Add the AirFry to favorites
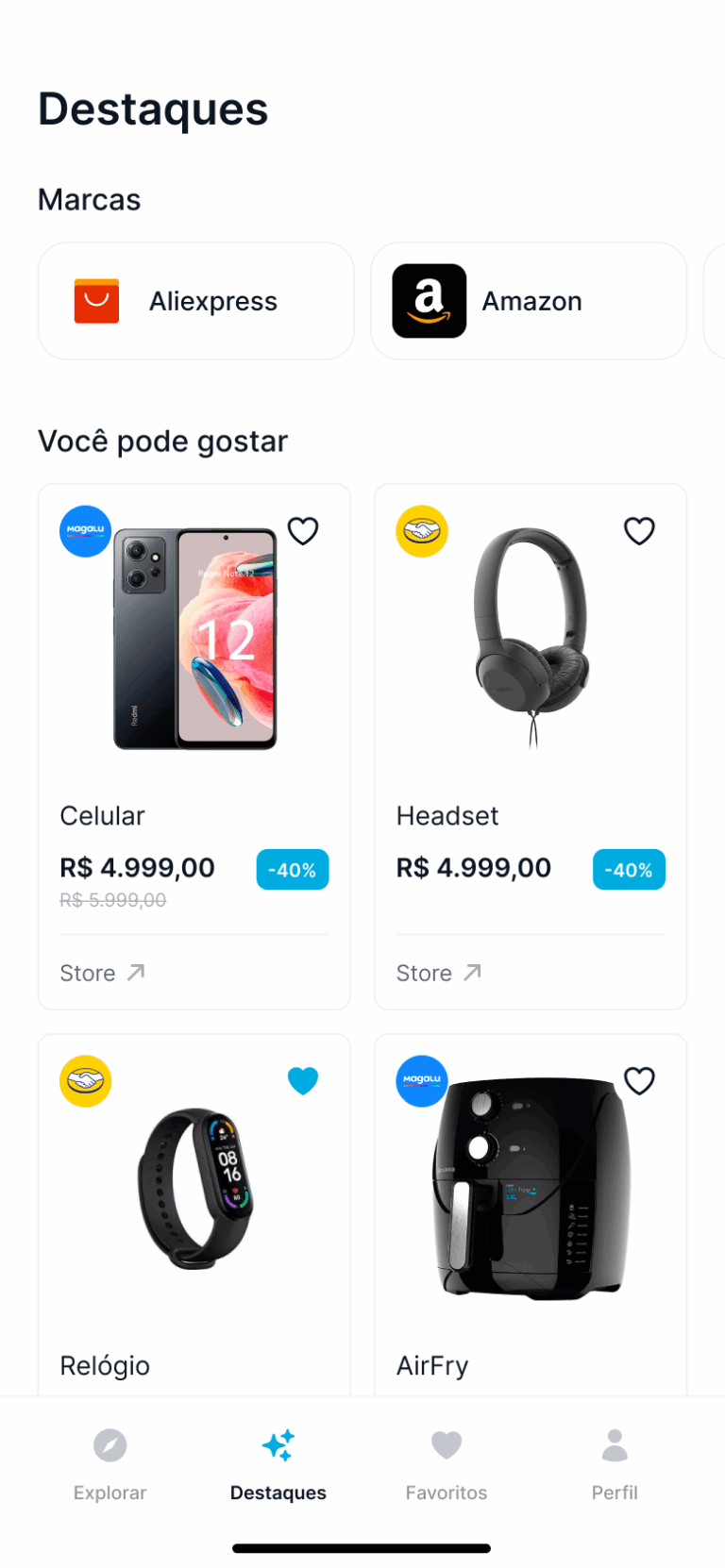Screen dimensions: 725x1568 639,1080
